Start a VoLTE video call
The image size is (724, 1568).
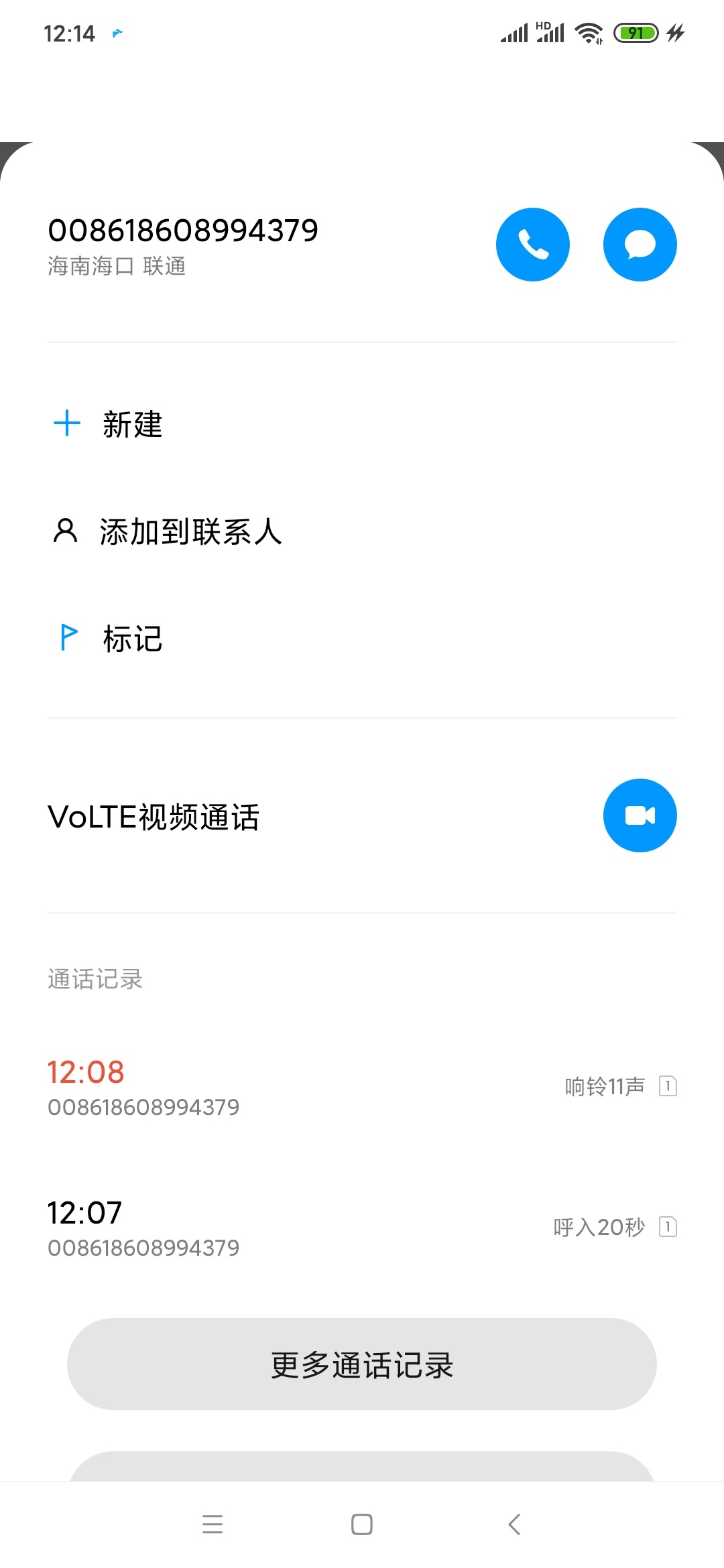640,815
